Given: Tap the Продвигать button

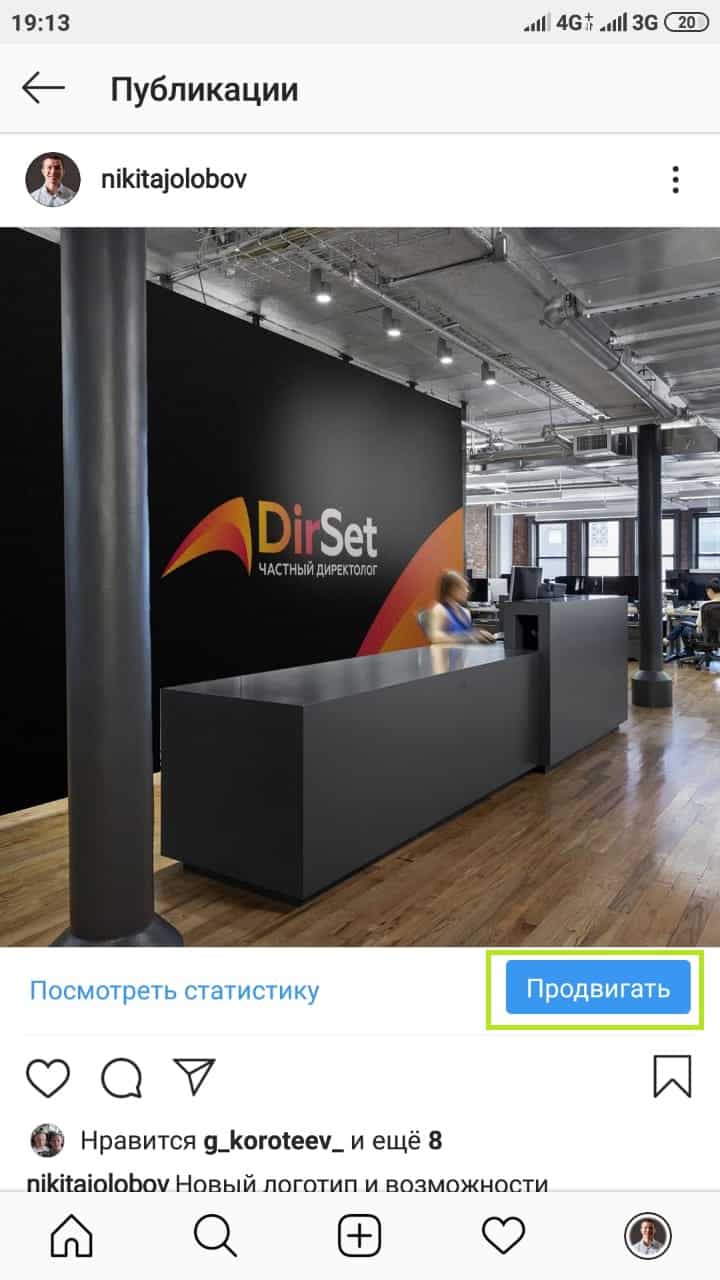Looking at the screenshot, I should coord(597,988).
